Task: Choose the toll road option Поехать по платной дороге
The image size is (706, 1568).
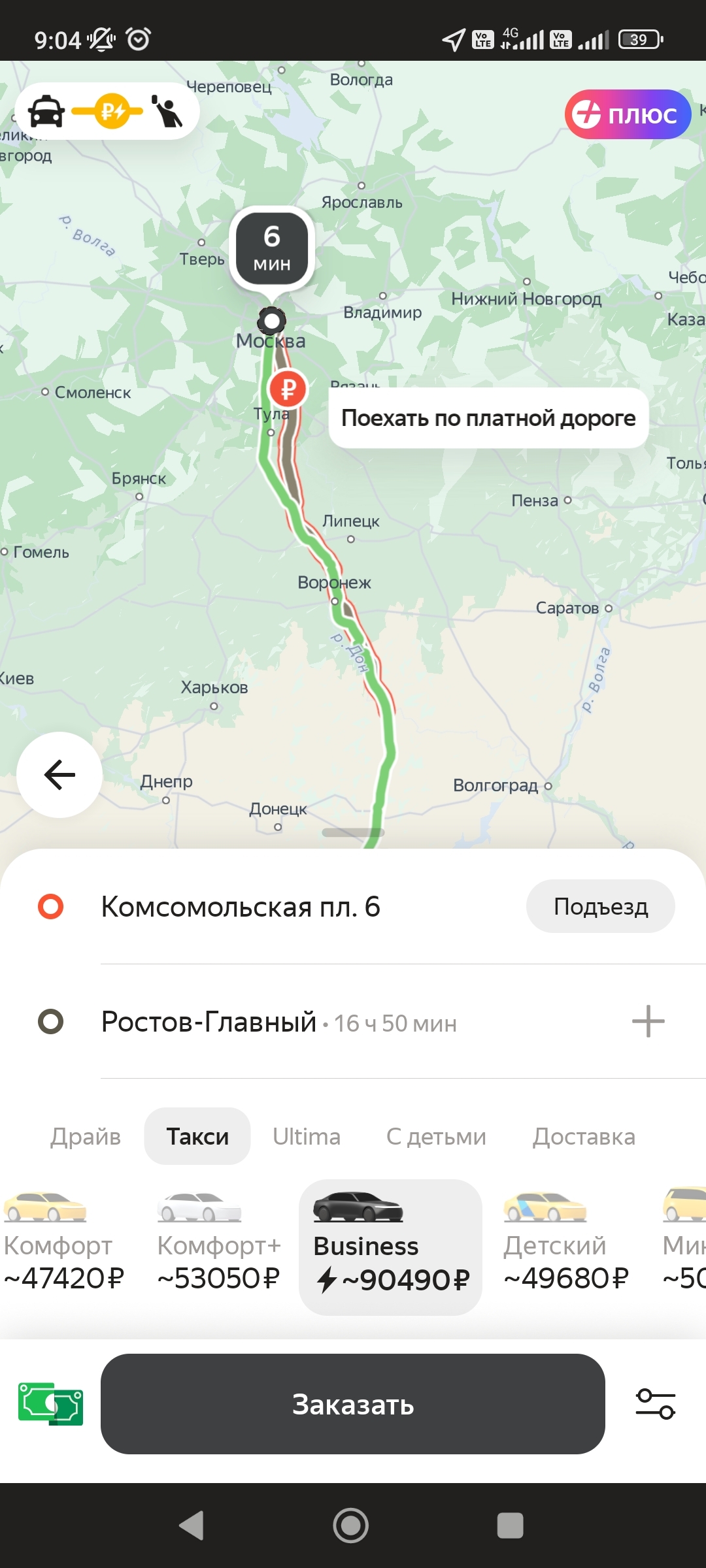Action: coord(488,418)
